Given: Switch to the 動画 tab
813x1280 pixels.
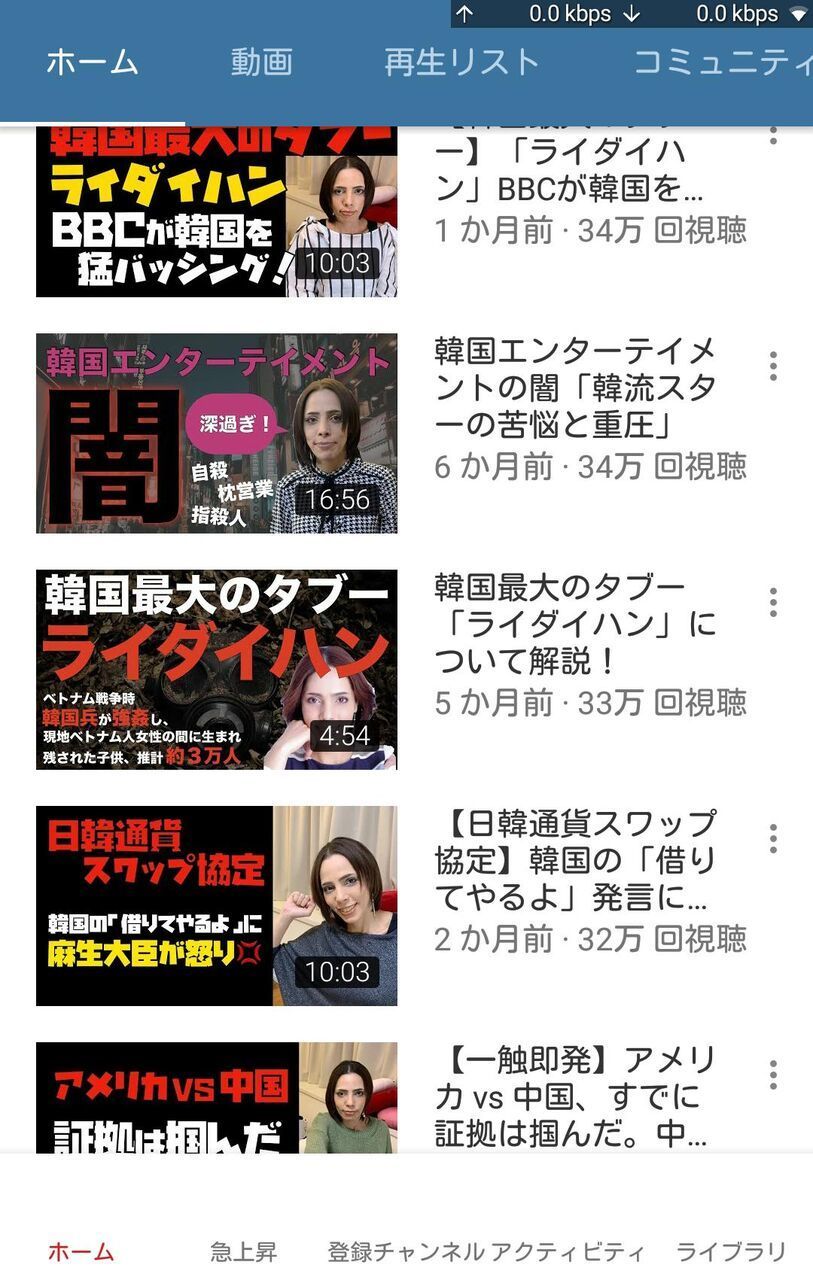Looking at the screenshot, I should (261, 62).
